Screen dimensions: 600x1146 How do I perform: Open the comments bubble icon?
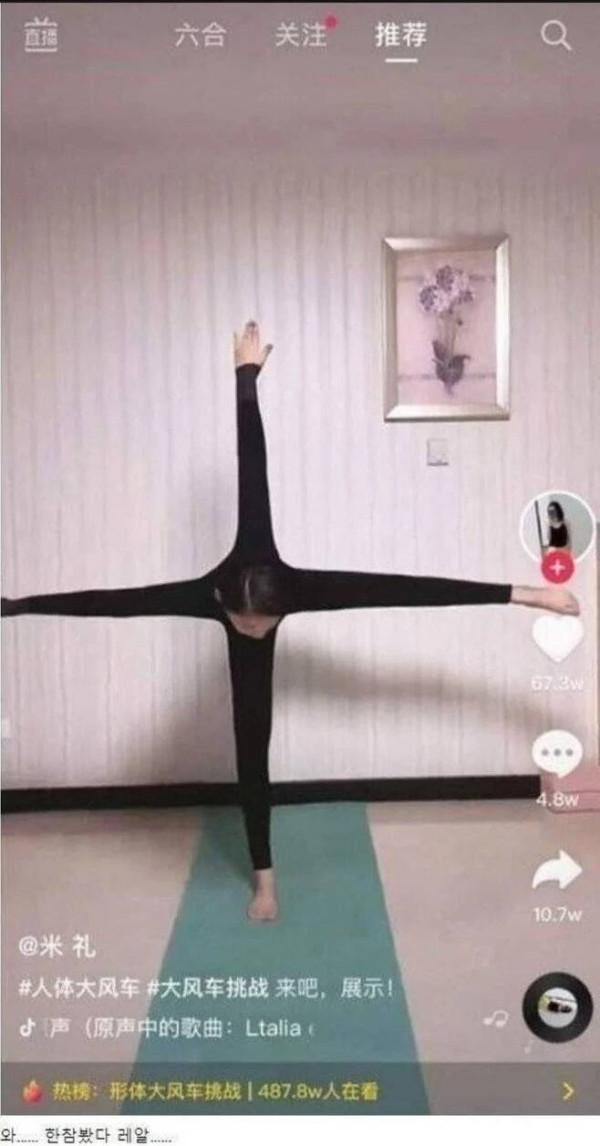pyautogui.click(x=557, y=754)
